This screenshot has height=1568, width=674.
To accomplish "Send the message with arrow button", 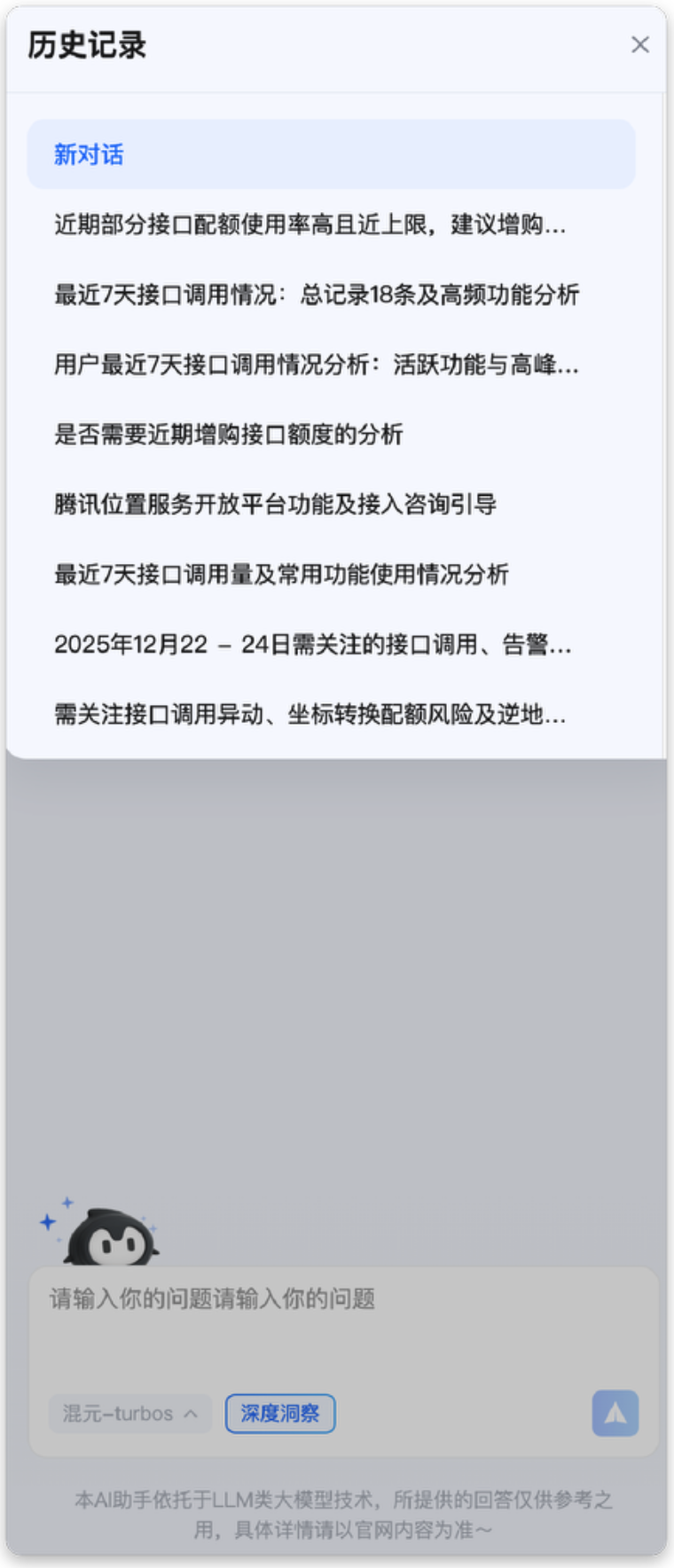I will tap(615, 1414).
